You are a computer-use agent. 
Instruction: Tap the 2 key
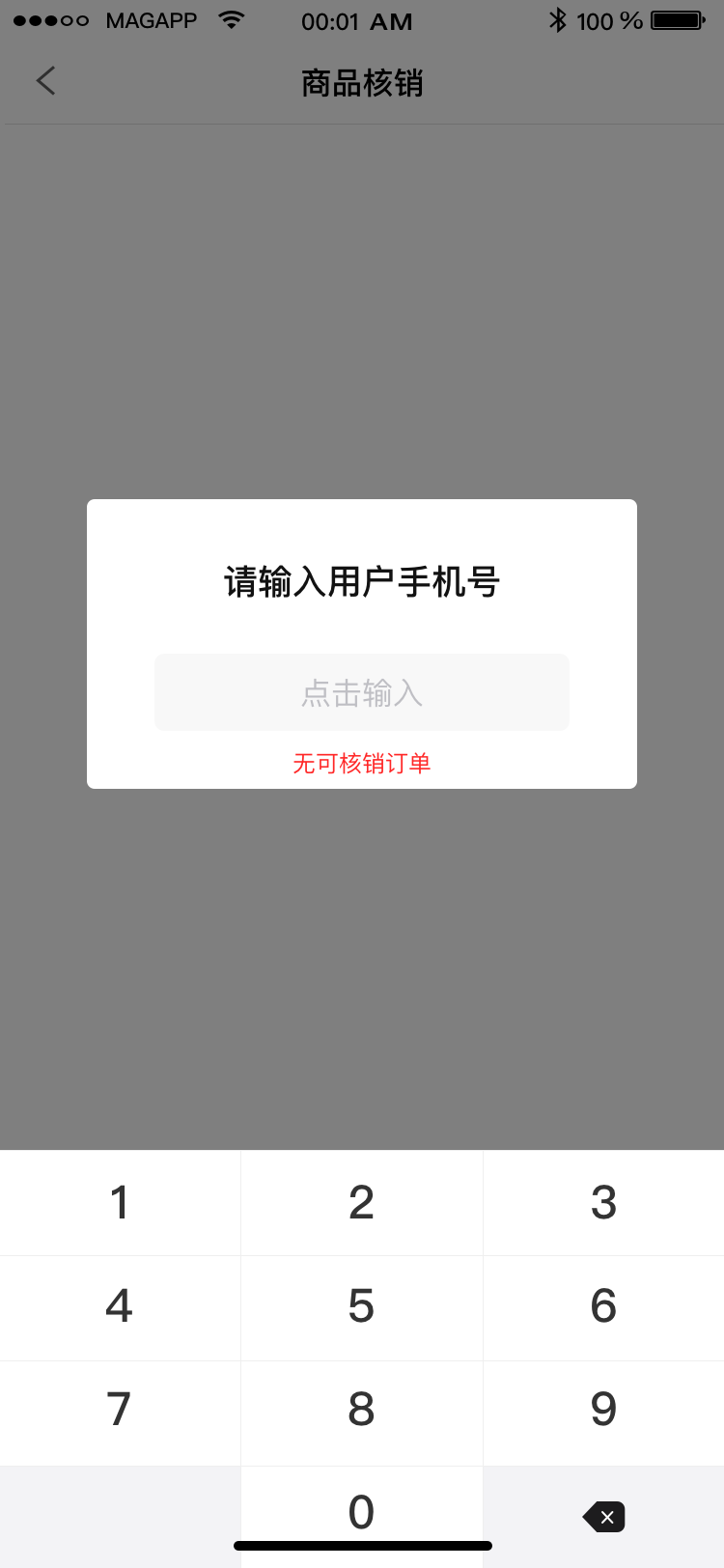click(x=362, y=1203)
